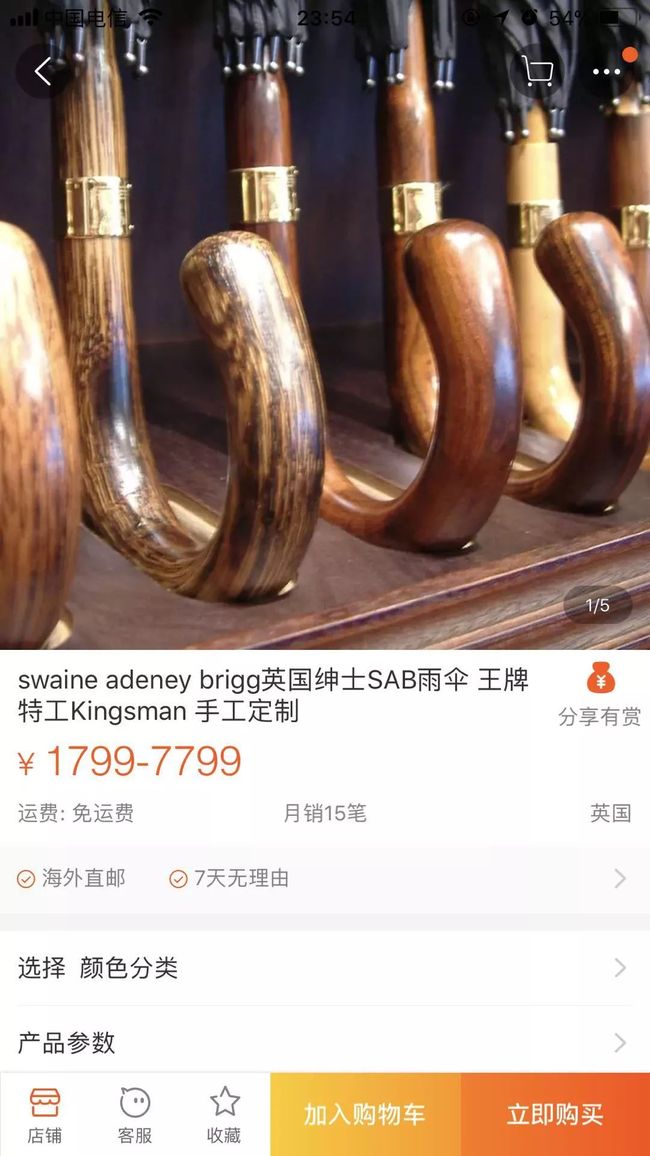Open 产品参数 details
Viewport: 650px width, 1156px height.
[x=325, y=1042]
